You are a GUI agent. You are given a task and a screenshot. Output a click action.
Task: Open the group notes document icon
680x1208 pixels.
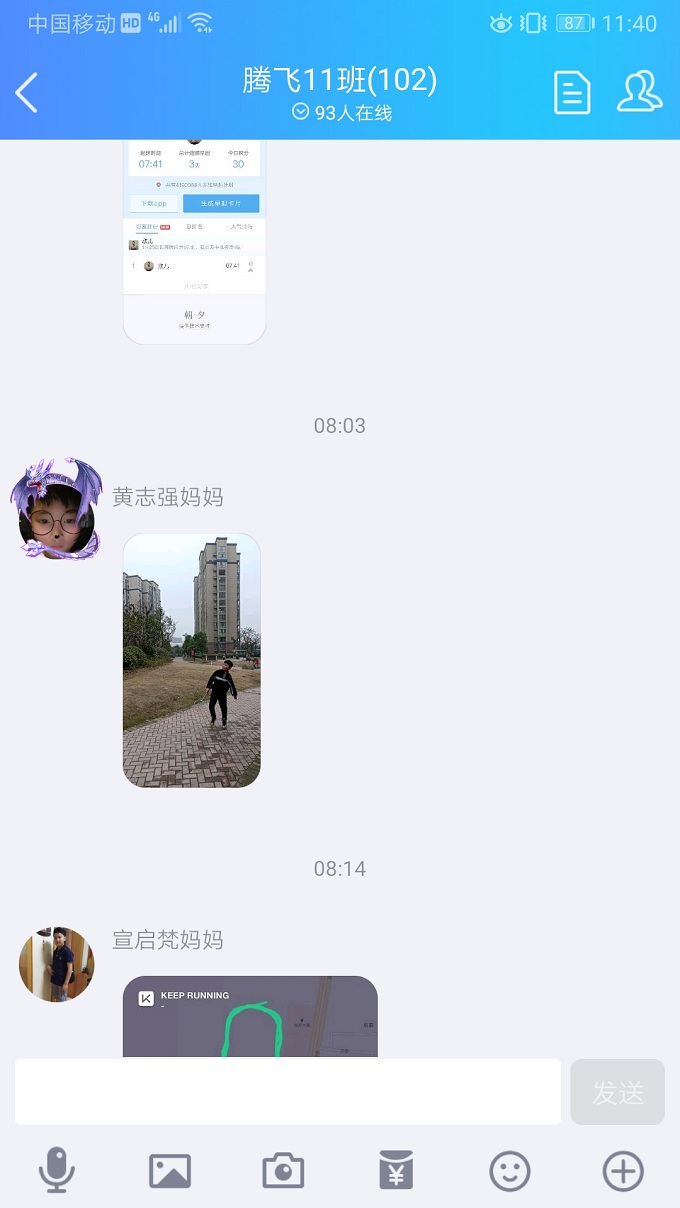coord(572,93)
